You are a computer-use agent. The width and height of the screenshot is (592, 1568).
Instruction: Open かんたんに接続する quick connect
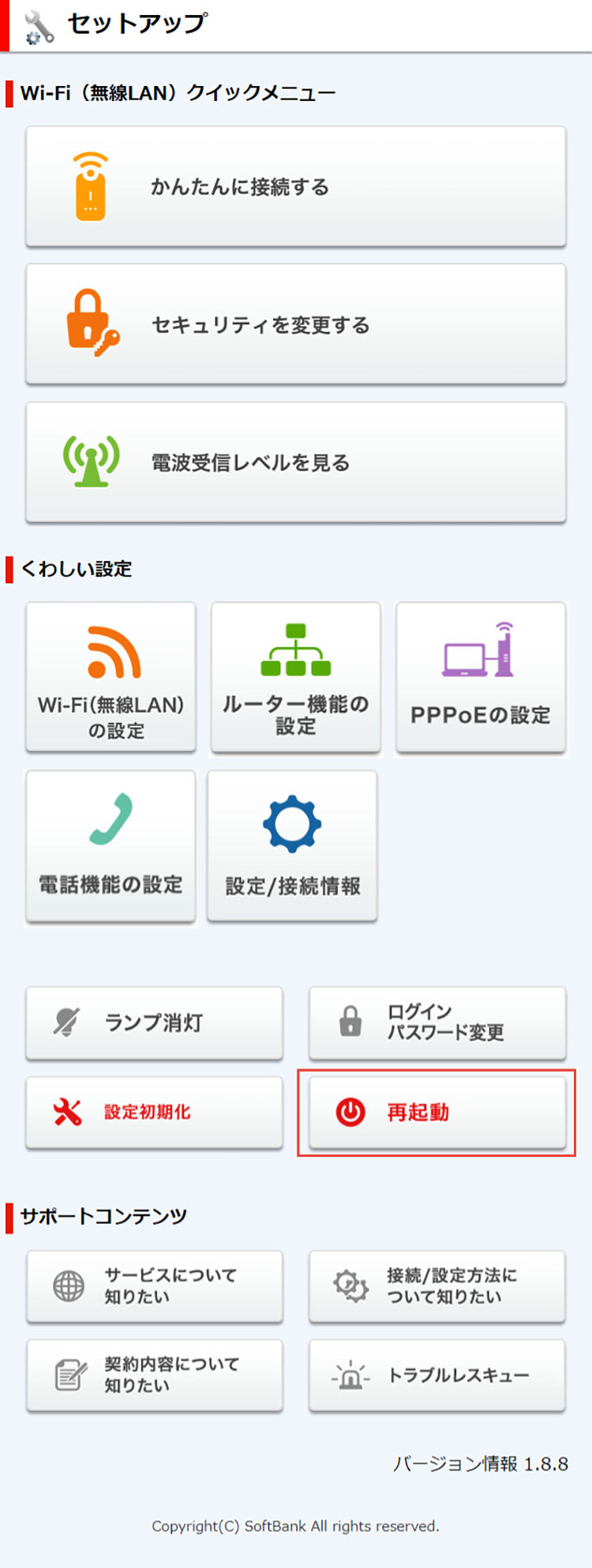coord(295,187)
